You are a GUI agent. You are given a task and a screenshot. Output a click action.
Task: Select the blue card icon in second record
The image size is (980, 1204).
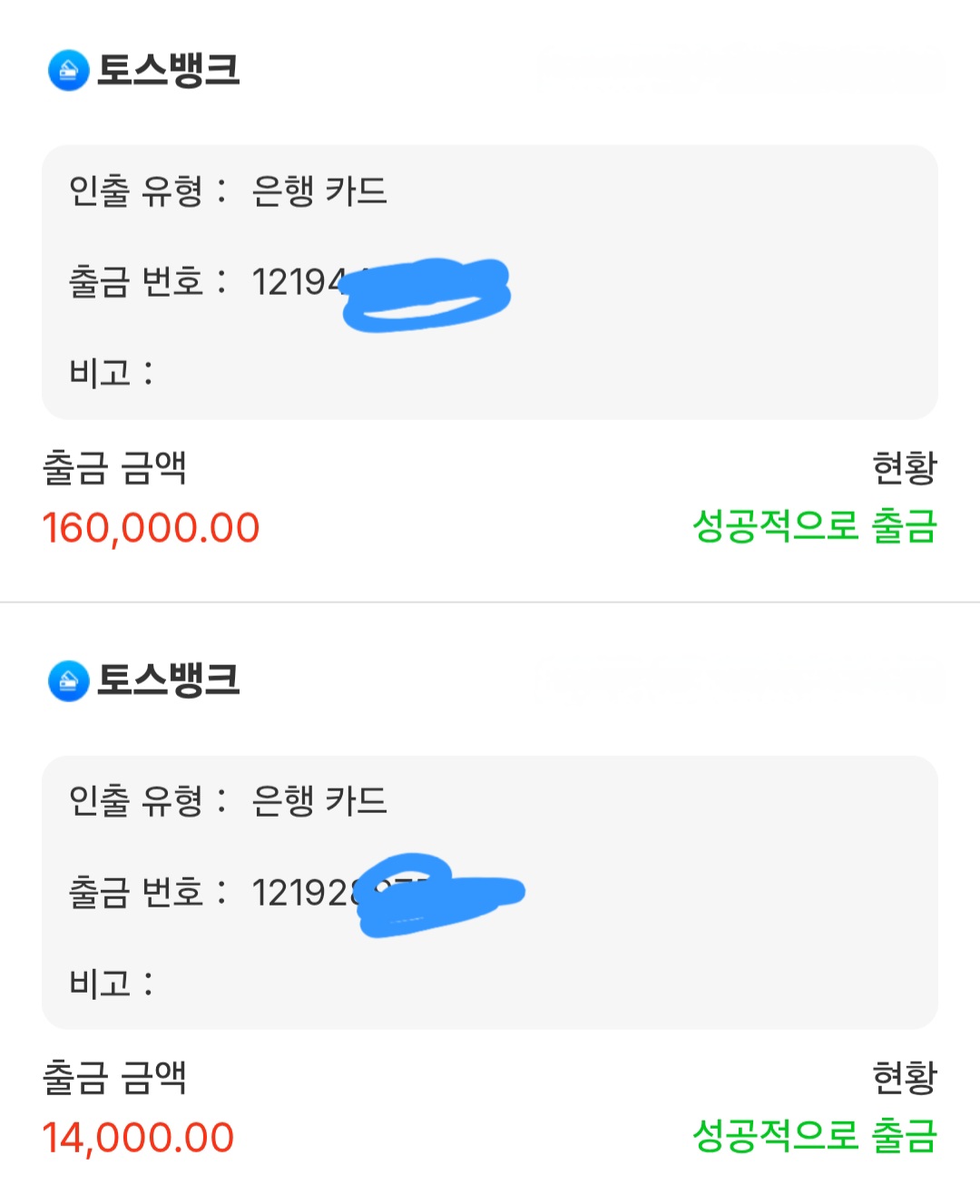(64, 678)
